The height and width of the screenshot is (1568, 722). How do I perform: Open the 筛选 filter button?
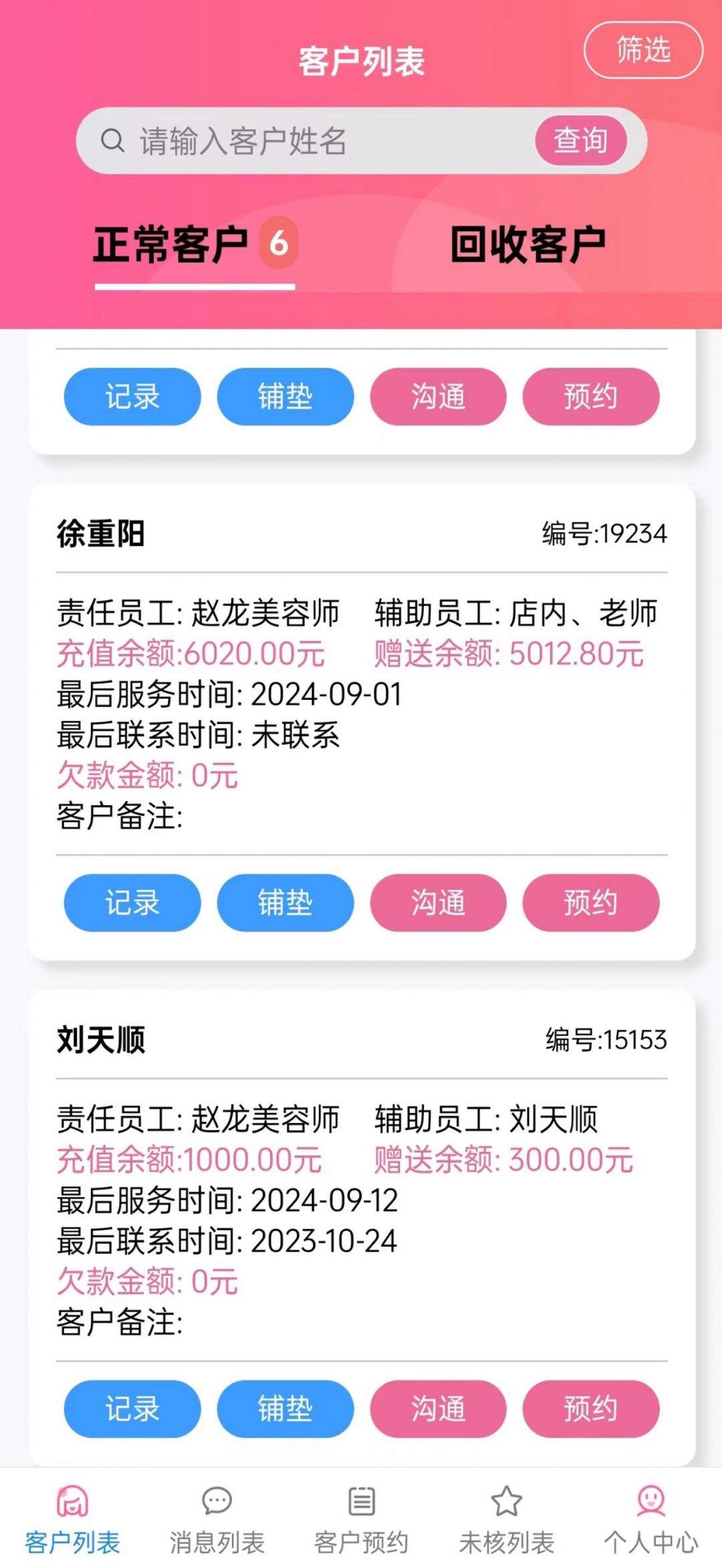pos(643,50)
